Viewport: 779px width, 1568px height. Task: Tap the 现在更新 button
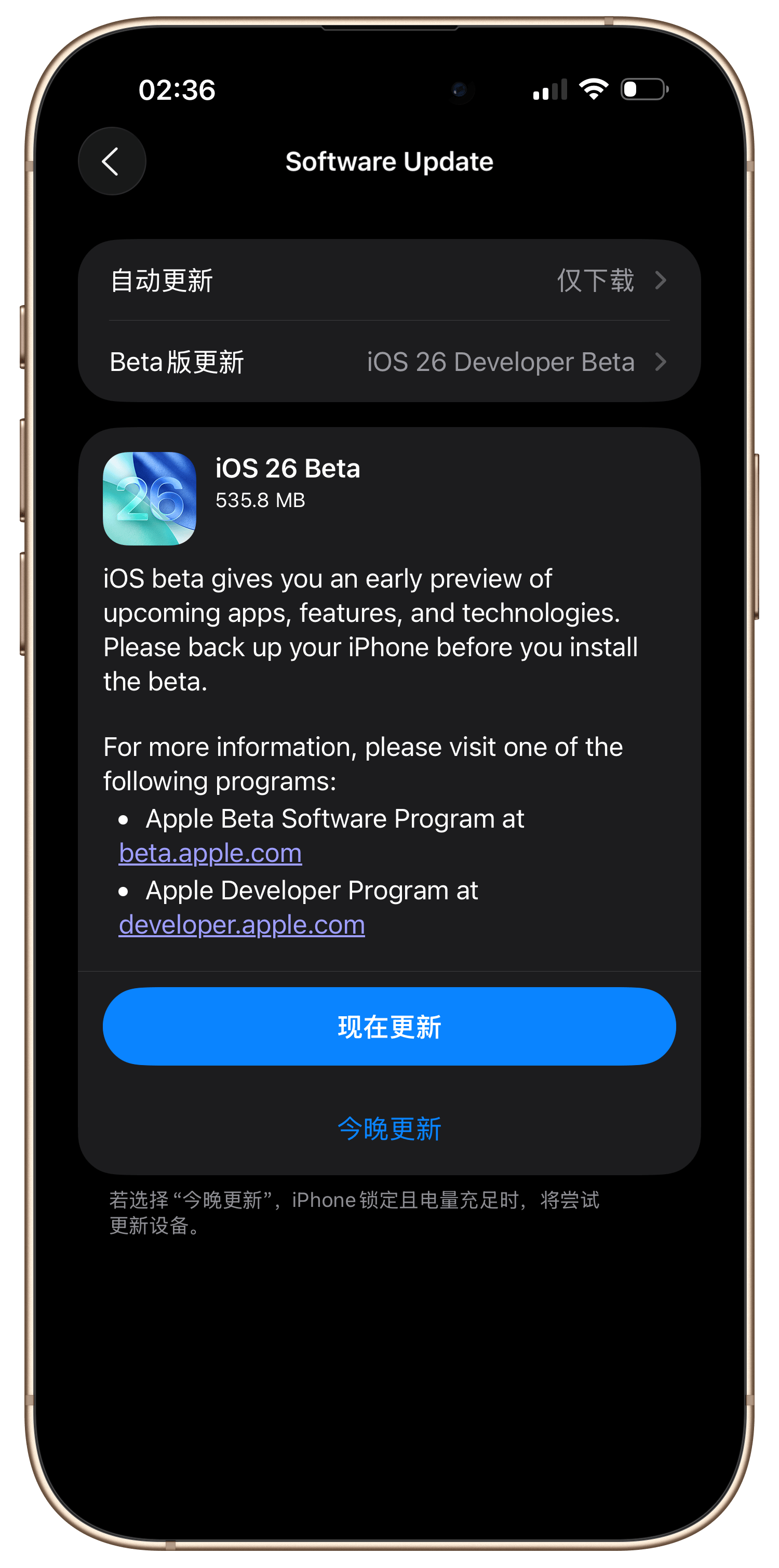389,1027
